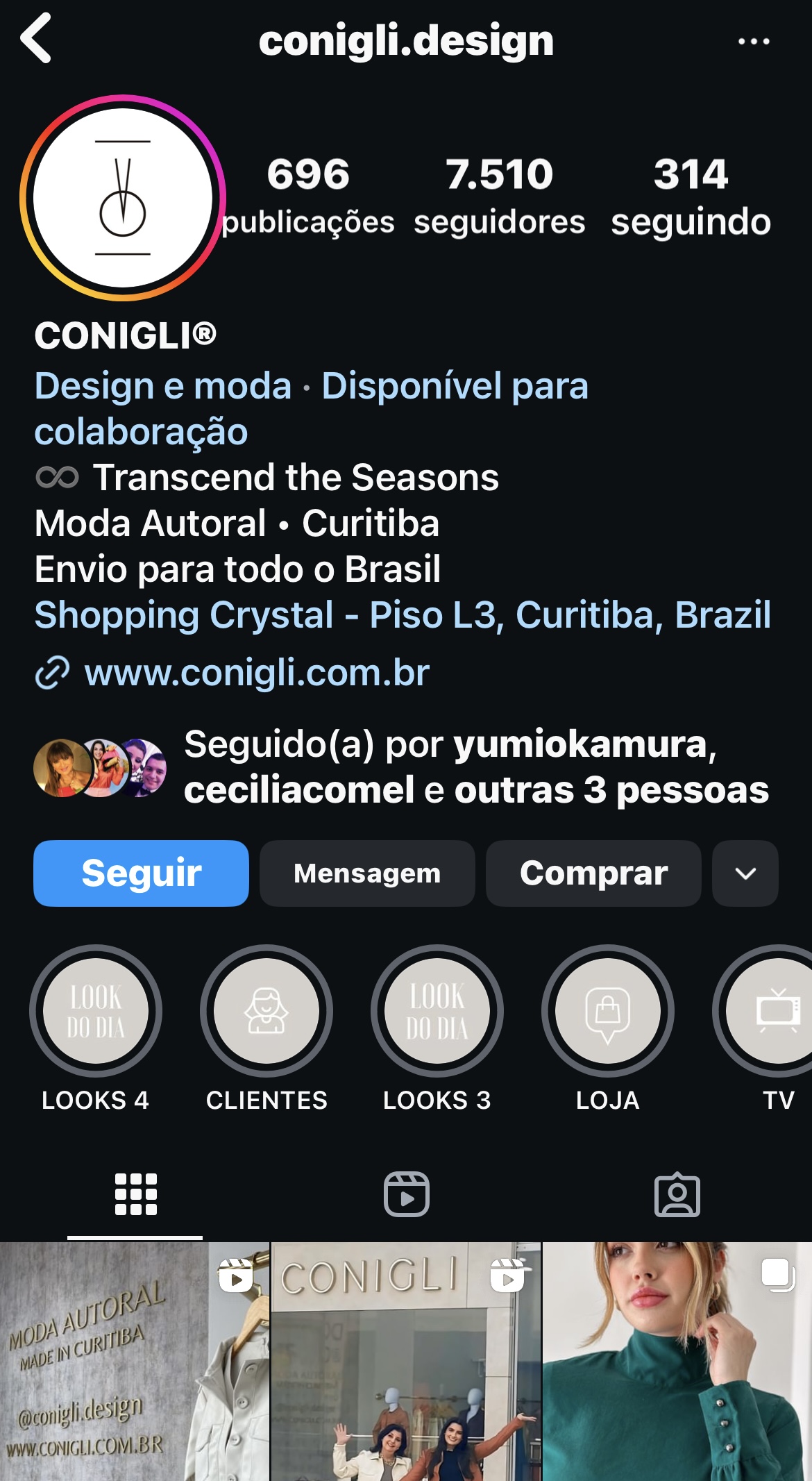The height and width of the screenshot is (1481, 812).
Task: Open the LOOKS 4 story highlight
Action: [96, 1011]
